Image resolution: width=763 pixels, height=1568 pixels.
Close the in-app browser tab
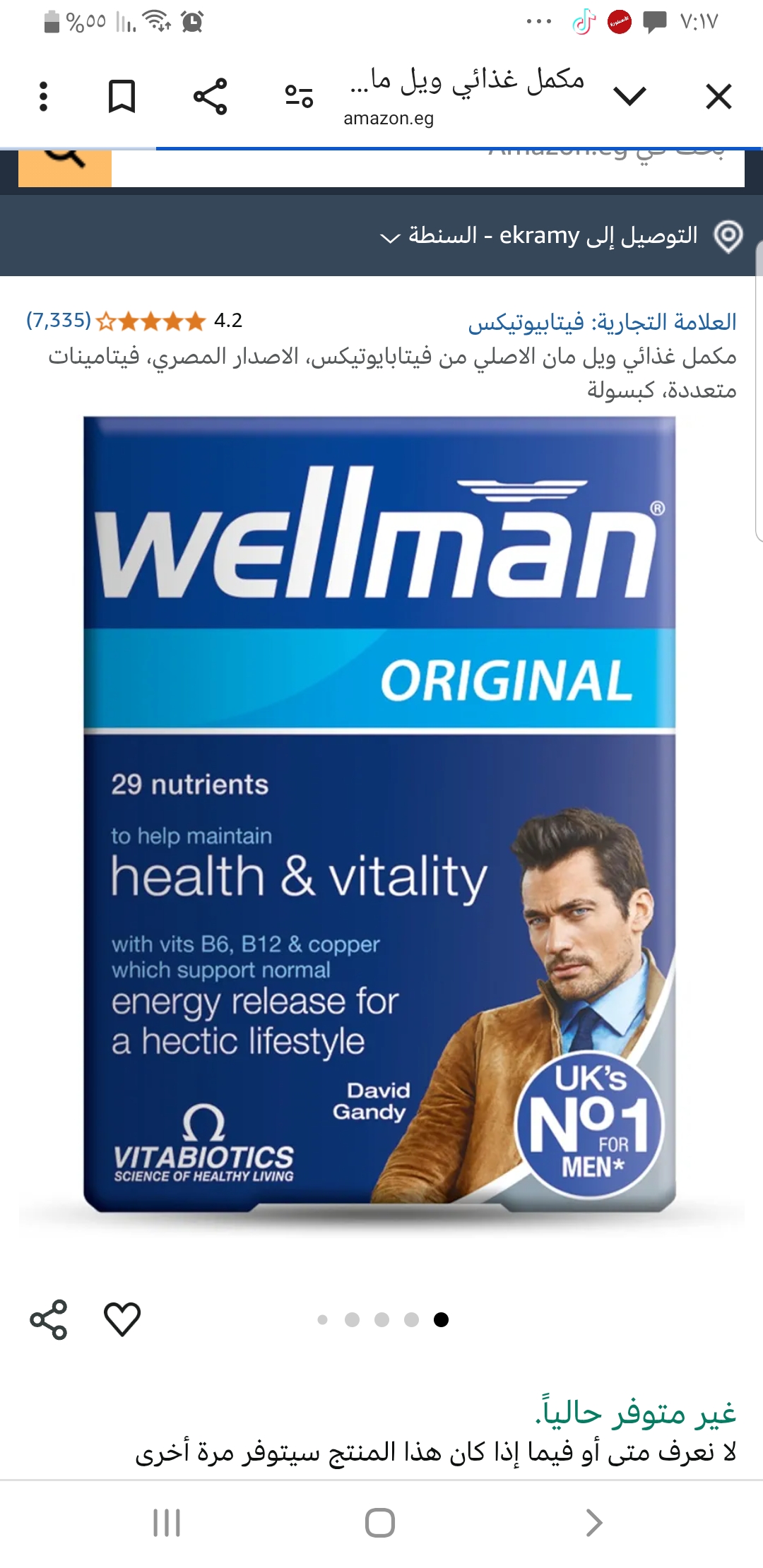tap(718, 96)
